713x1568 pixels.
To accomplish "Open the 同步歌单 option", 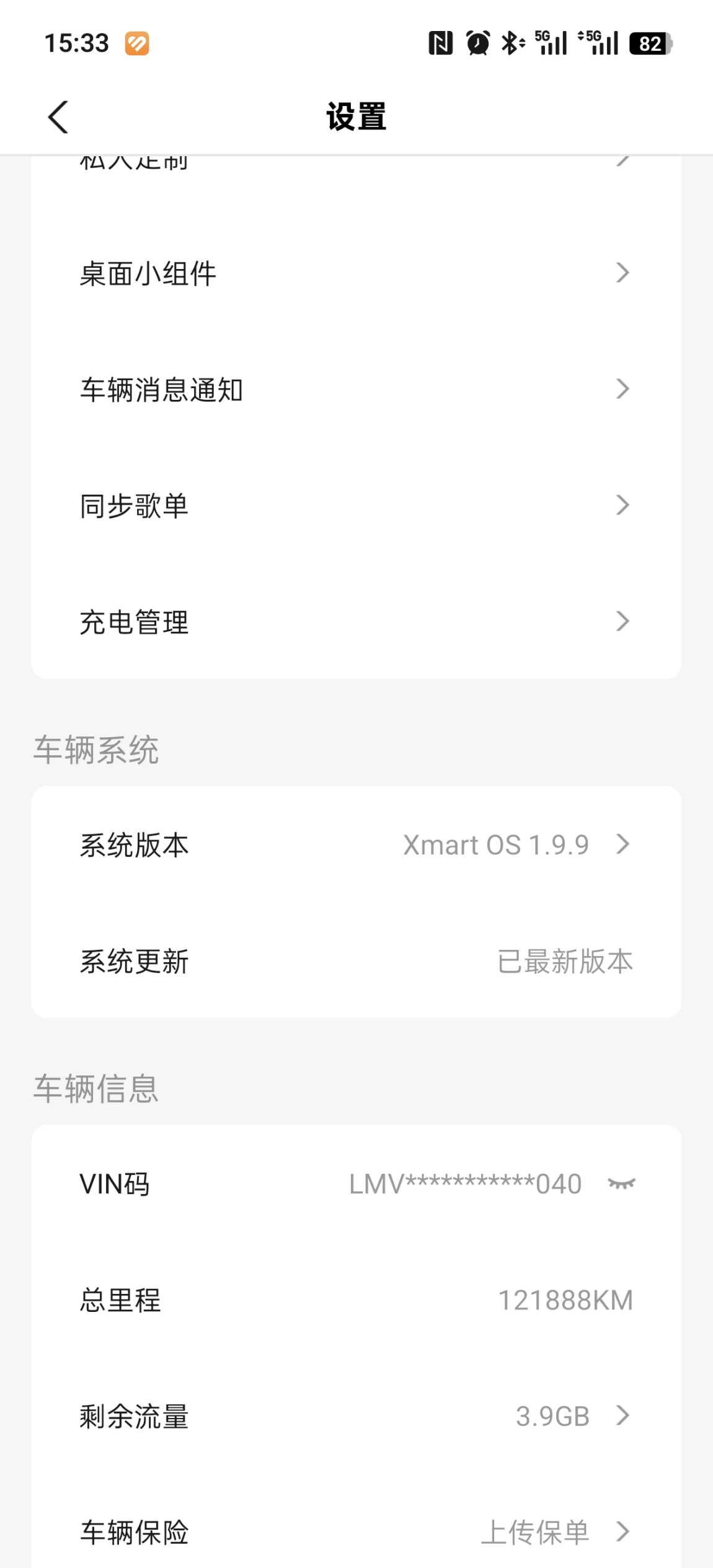I will pyautogui.click(x=355, y=505).
